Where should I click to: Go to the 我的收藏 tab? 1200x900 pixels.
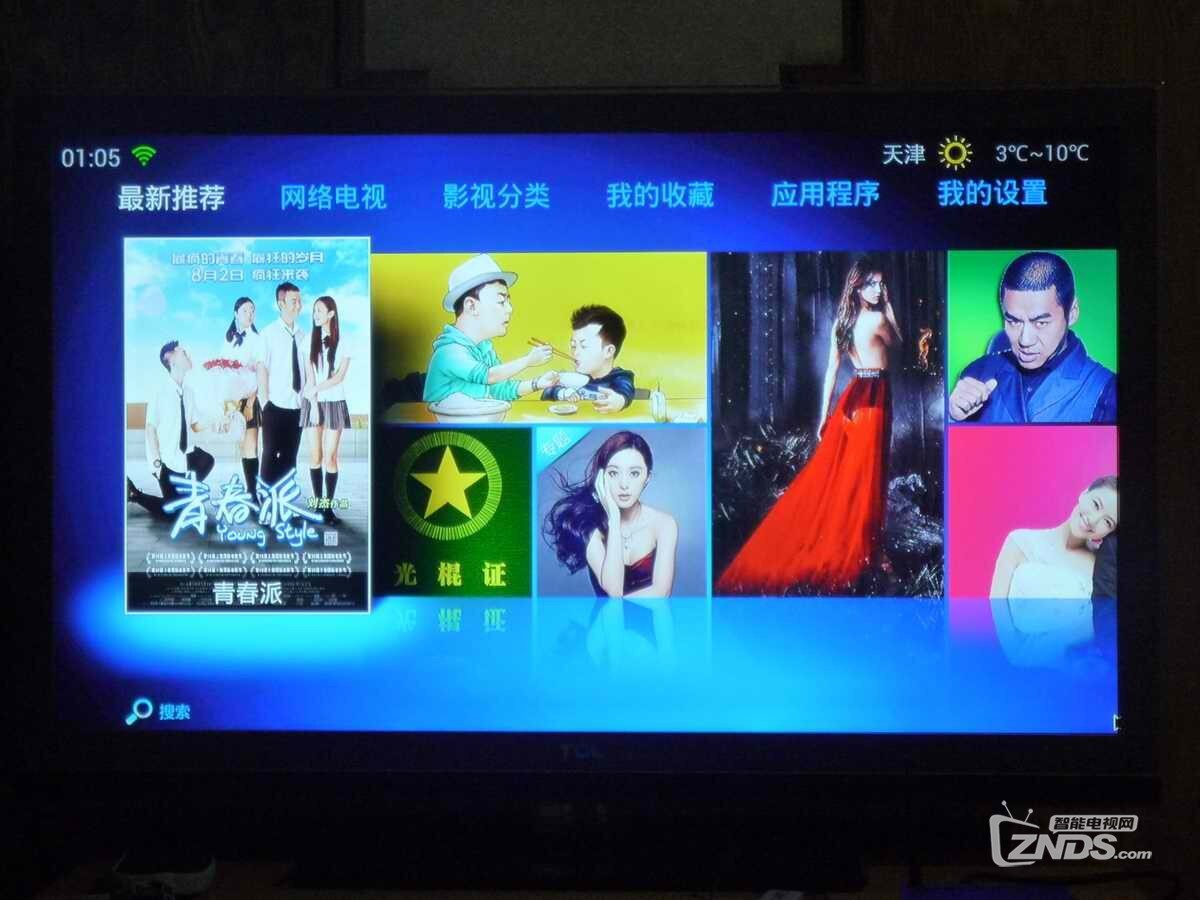tap(660, 194)
